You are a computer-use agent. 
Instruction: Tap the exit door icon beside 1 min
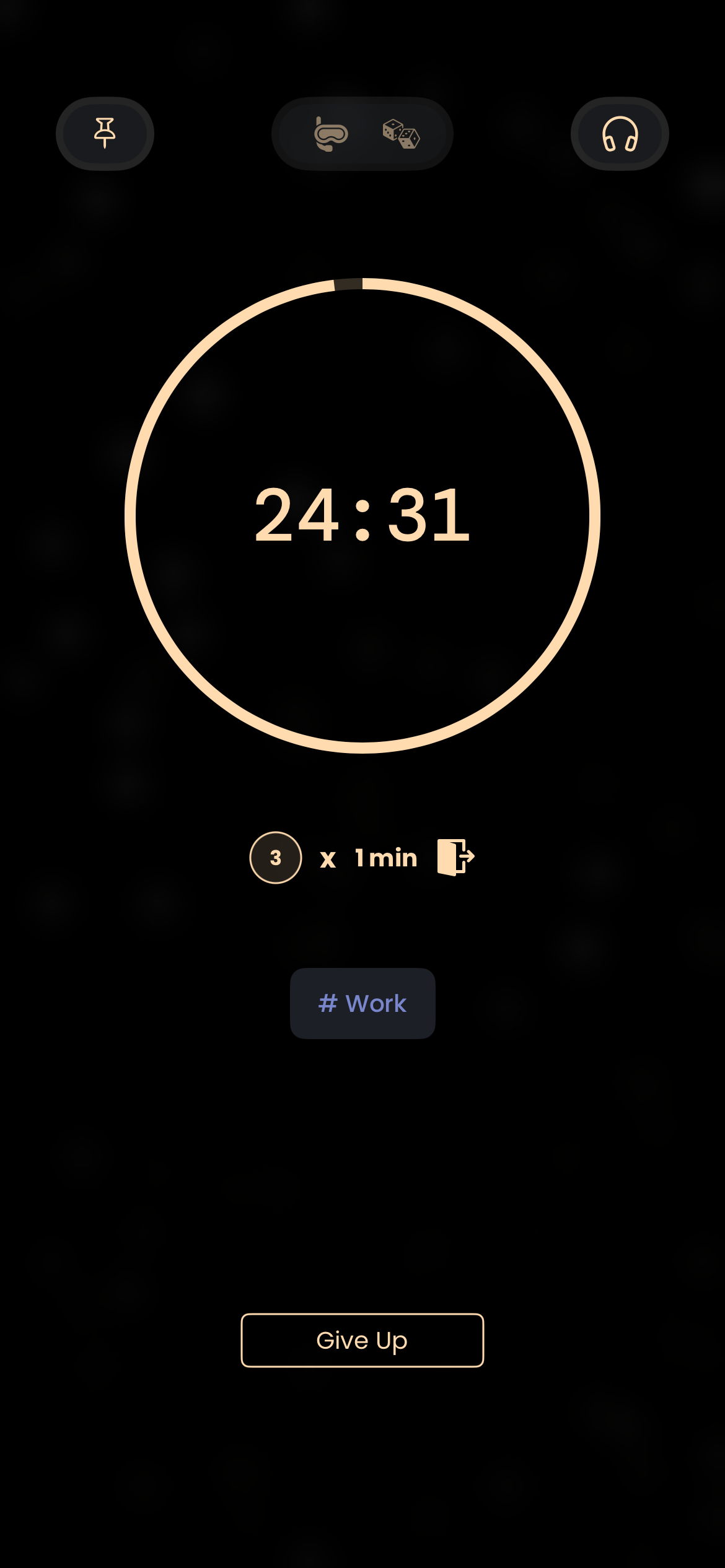(x=456, y=857)
